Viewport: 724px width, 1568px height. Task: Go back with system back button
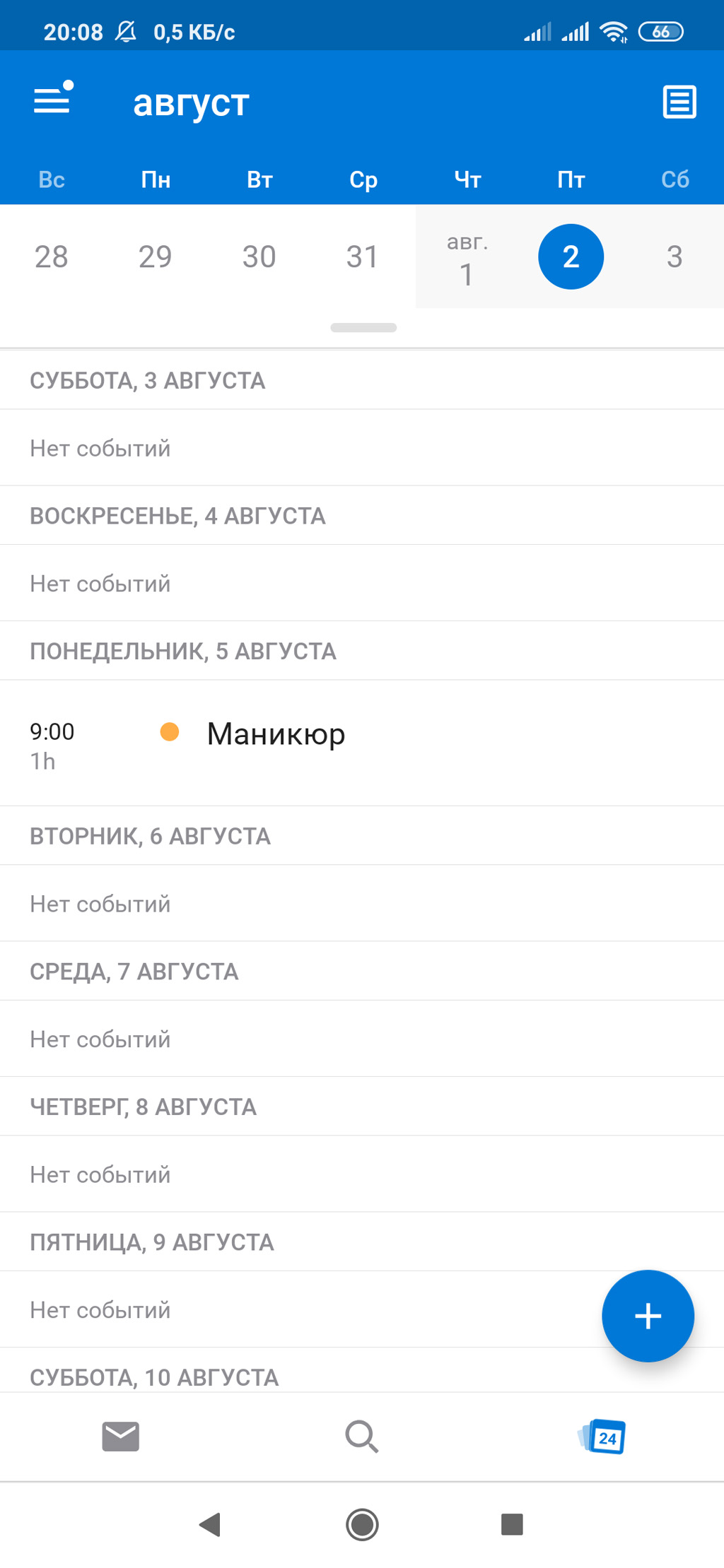click(210, 1524)
